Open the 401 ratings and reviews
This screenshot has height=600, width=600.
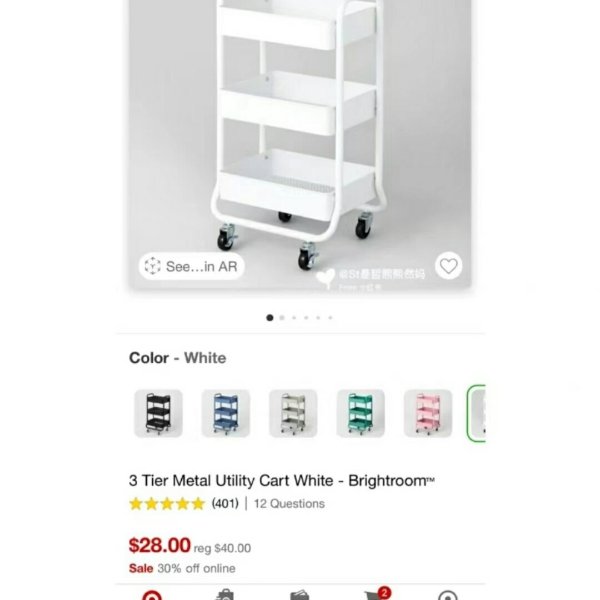184,504
